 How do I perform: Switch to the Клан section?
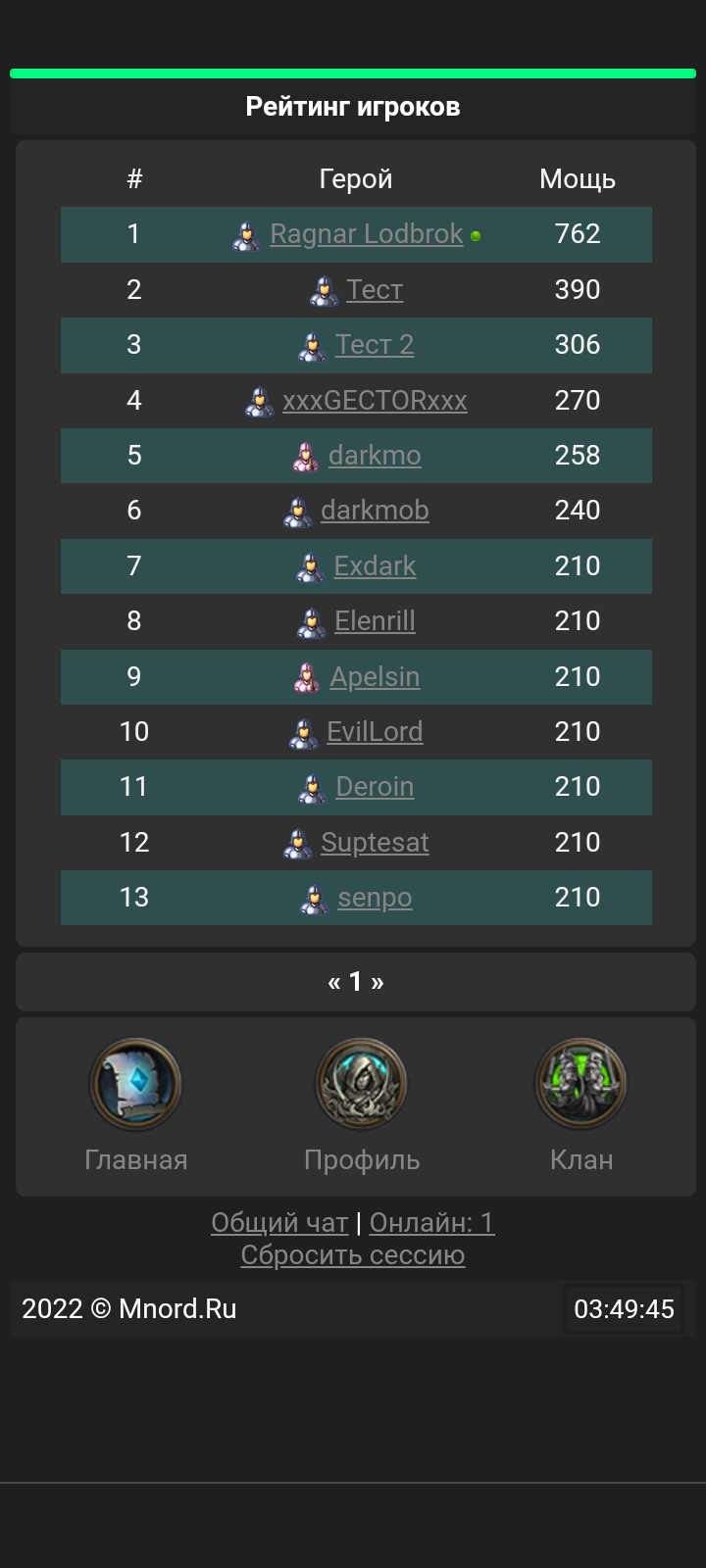(x=581, y=1104)
